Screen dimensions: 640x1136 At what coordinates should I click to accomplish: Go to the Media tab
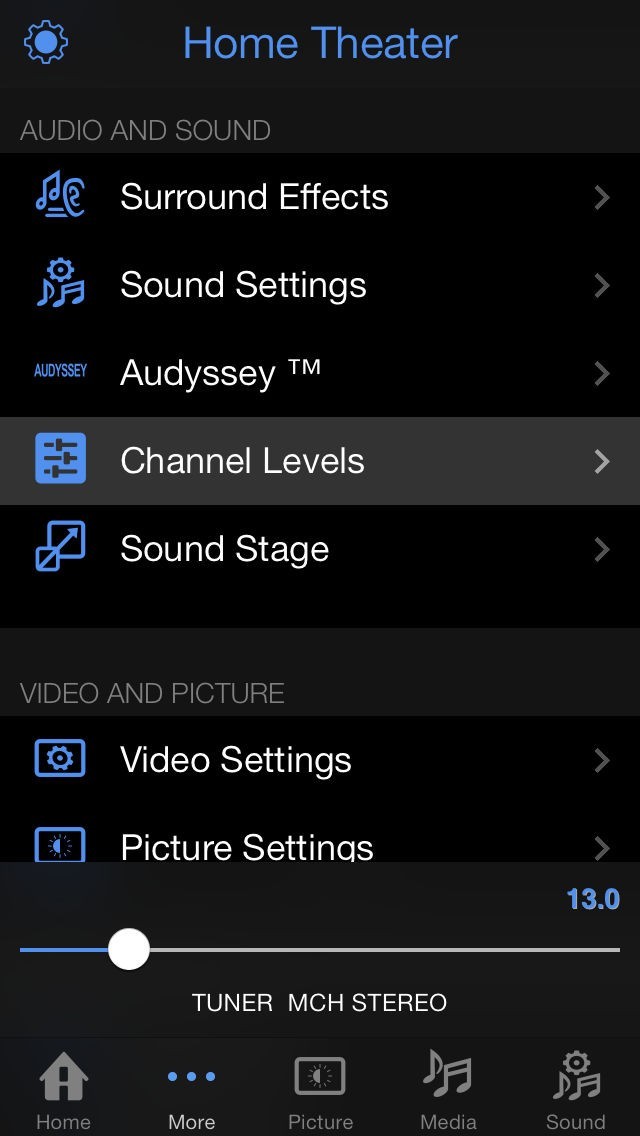coord(448,1090)
